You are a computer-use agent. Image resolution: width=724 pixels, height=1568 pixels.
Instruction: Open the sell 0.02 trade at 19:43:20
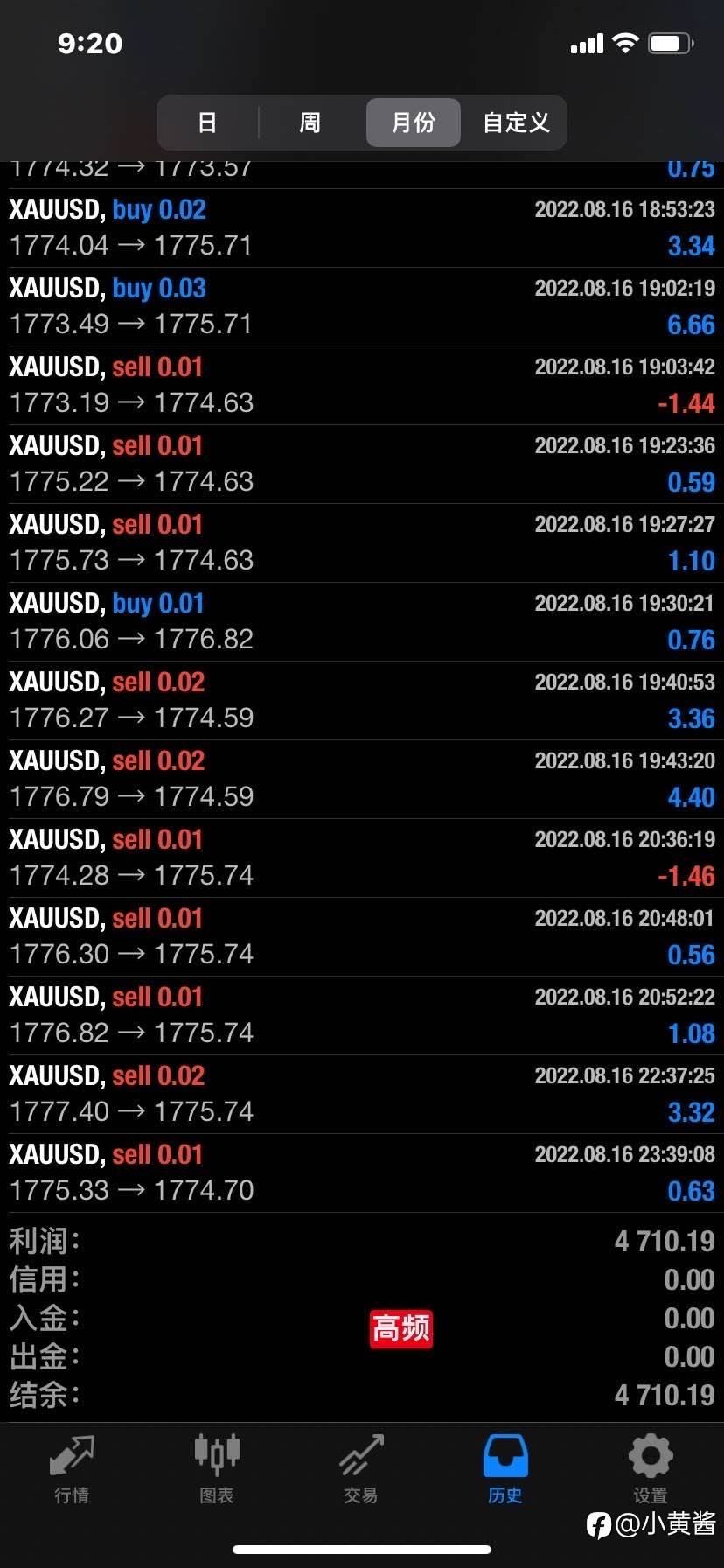coord(362,780)
